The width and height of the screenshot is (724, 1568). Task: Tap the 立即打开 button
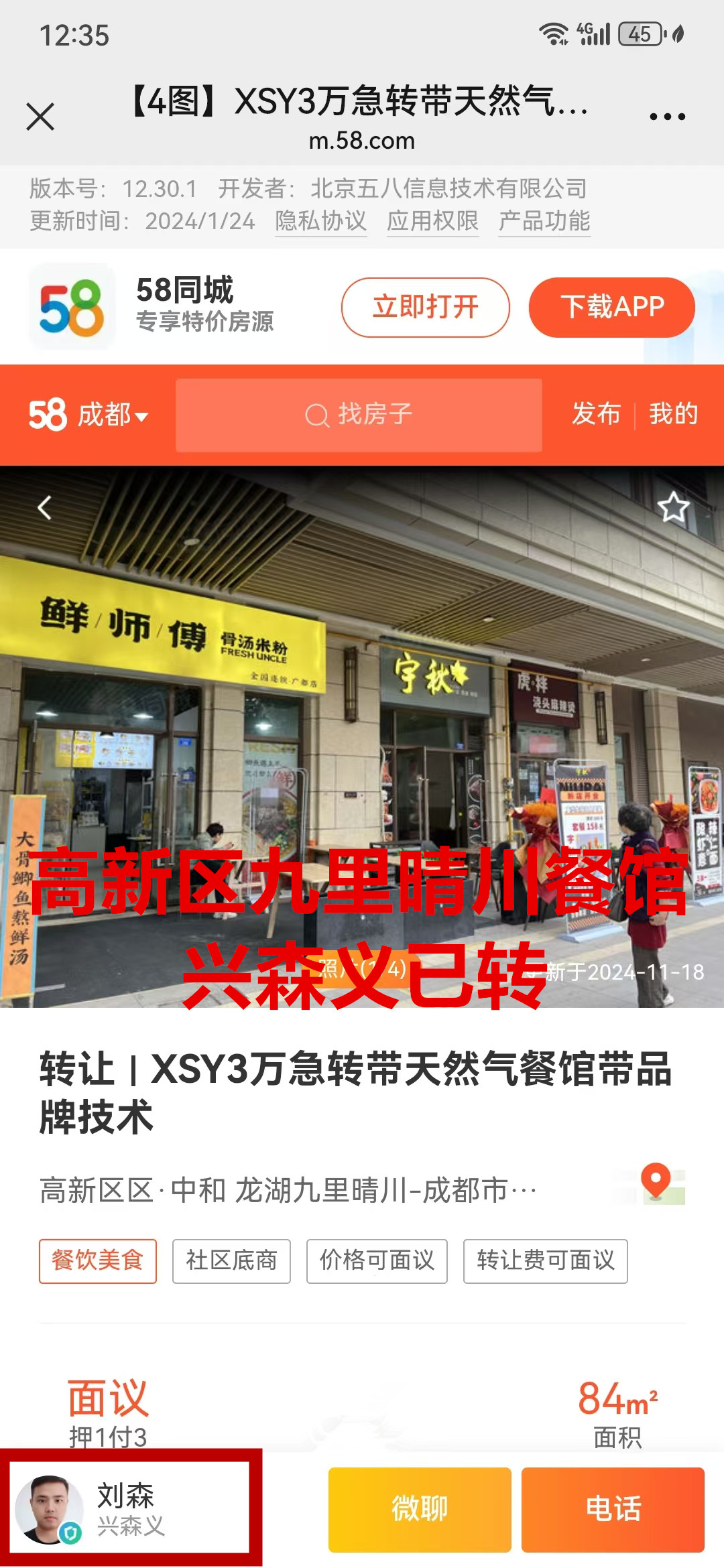[425, 308]
